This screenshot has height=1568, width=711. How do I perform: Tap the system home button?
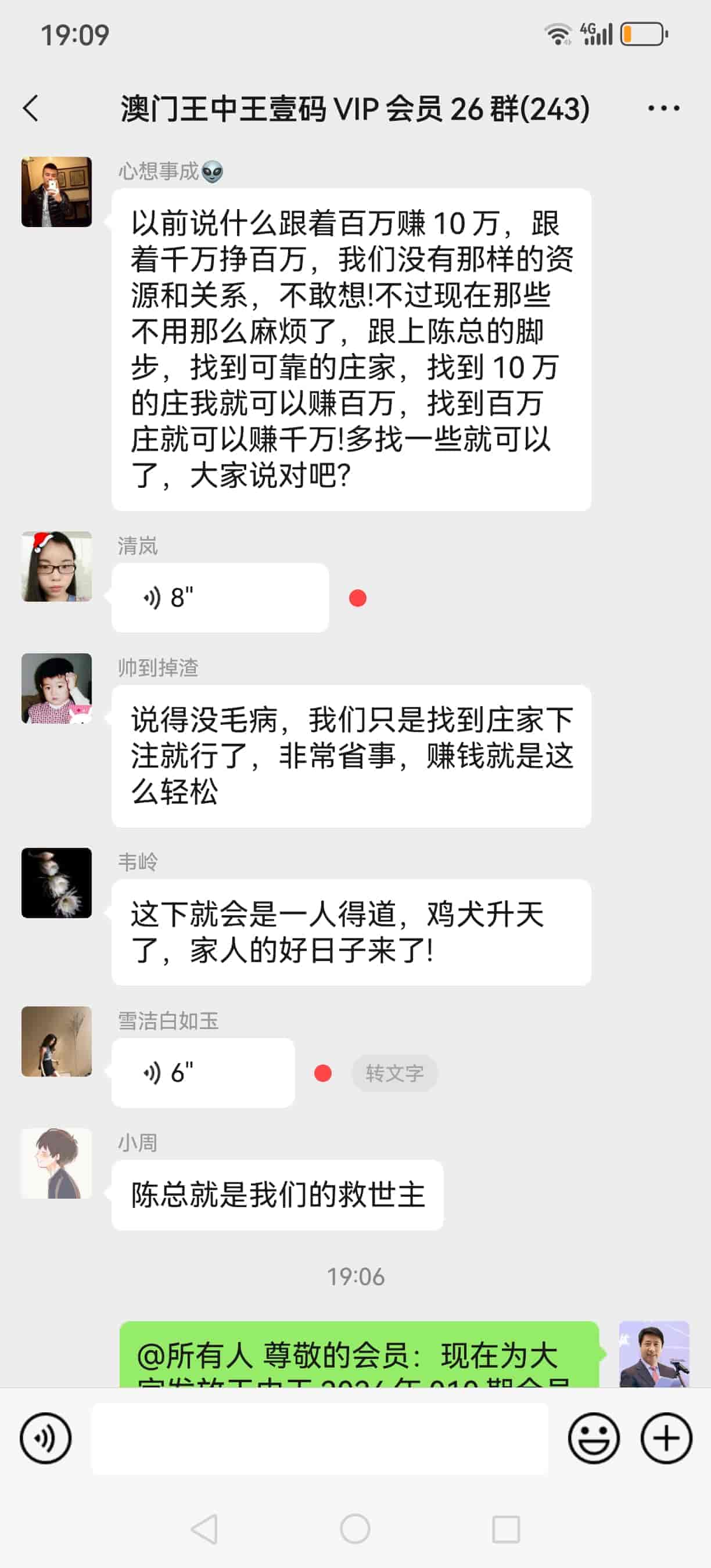click(355, 1529)
